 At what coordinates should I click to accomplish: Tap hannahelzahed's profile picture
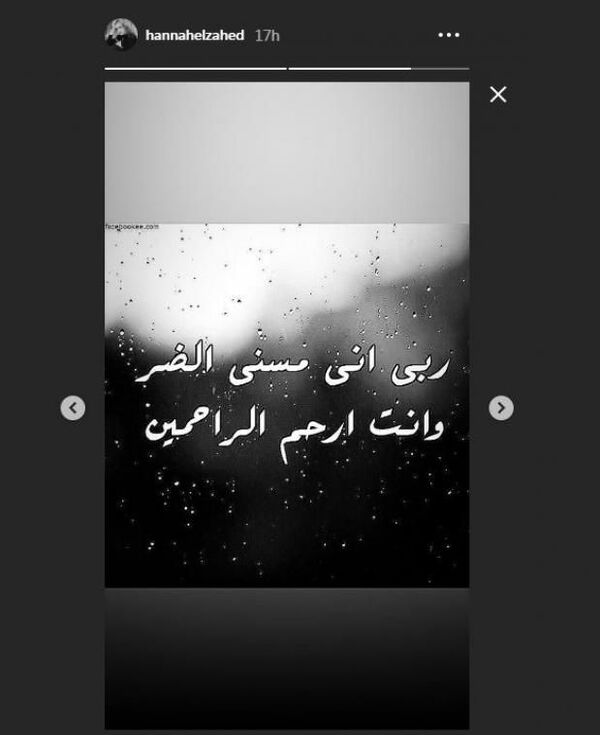(x=121, y=35)
